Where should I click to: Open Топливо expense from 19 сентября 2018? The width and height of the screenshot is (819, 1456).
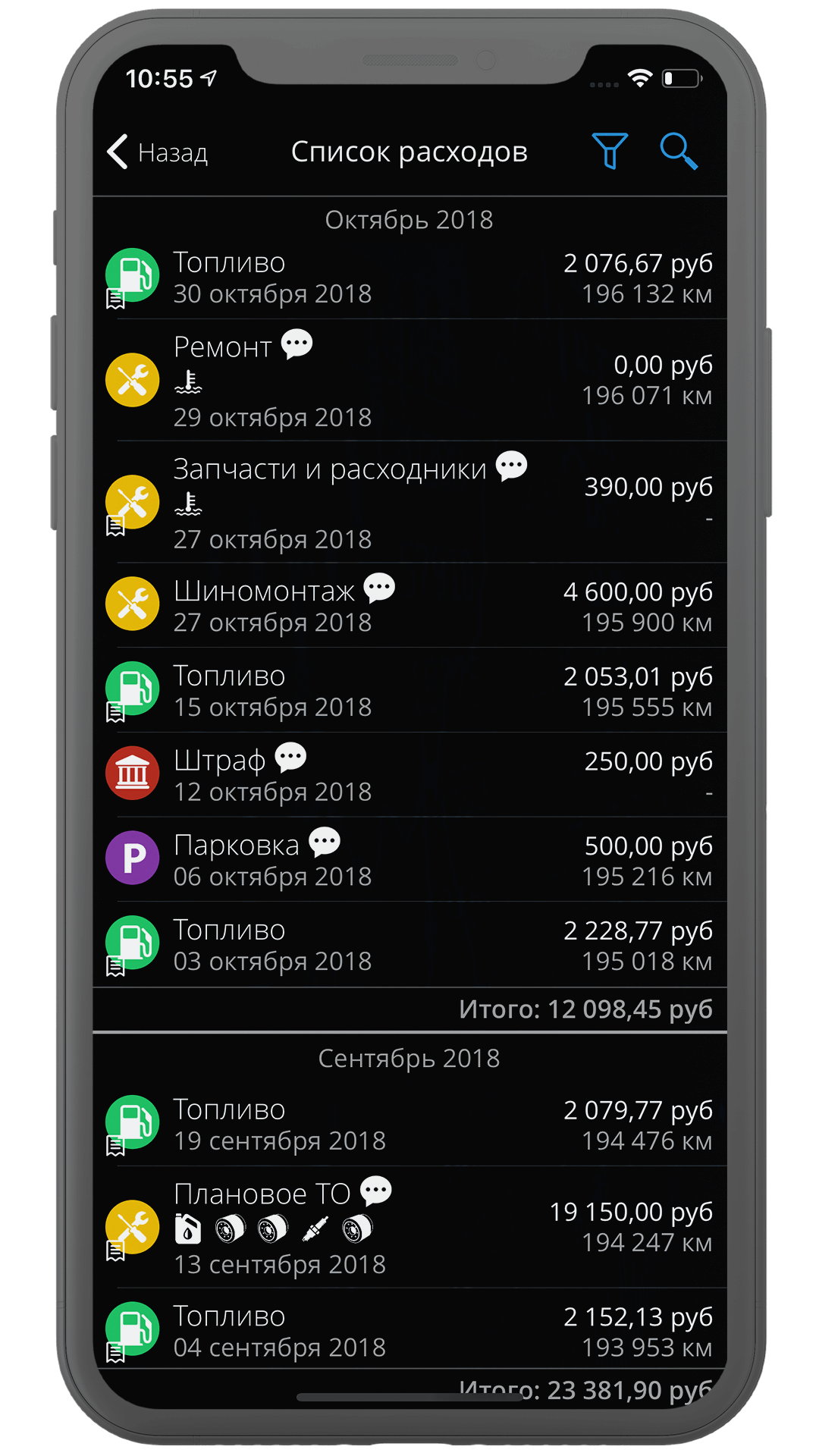(x=409, y=1125)
